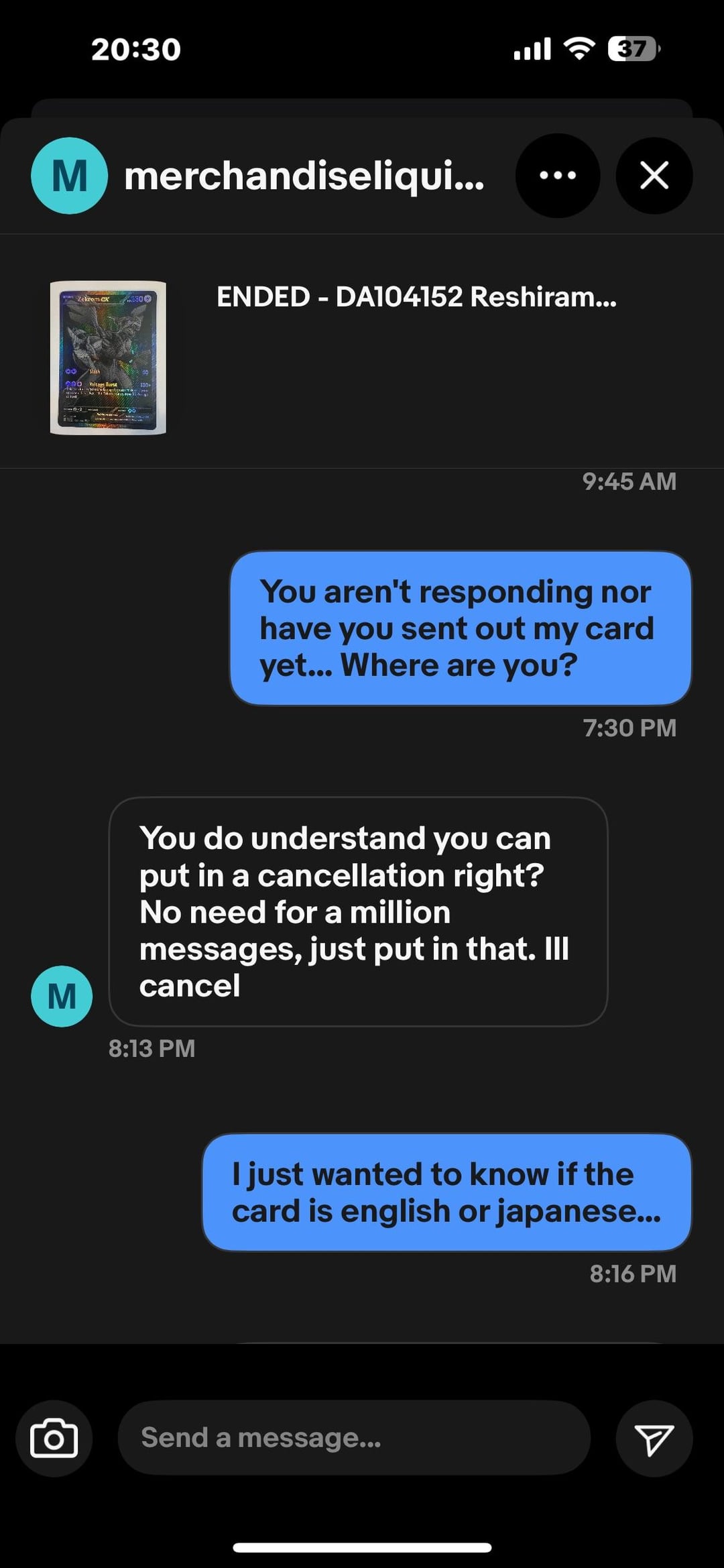
Task: Send the message with the paper plane icon
Action: click(x=654, y=1438)
